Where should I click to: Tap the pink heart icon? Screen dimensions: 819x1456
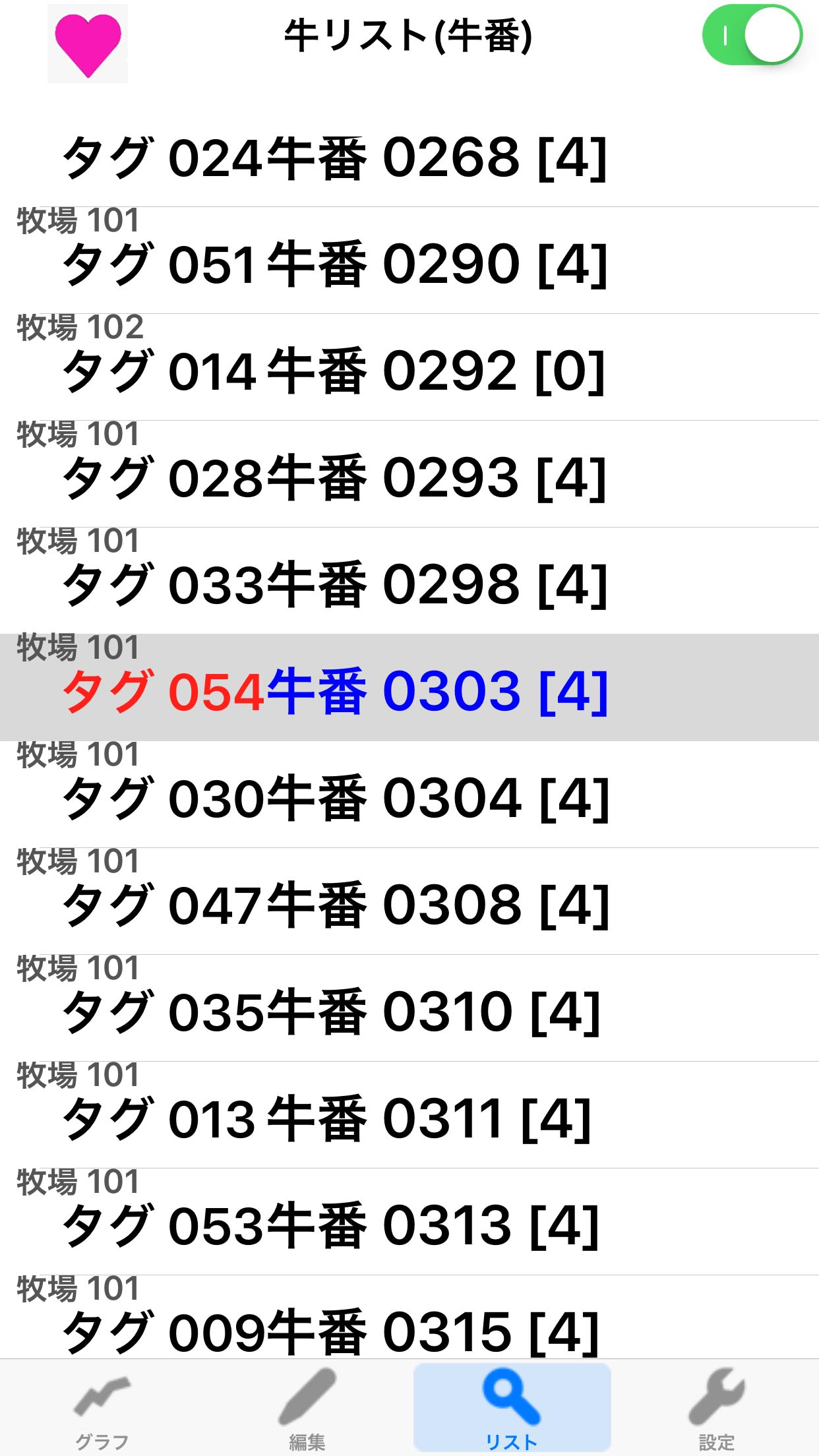click(88, 44)
